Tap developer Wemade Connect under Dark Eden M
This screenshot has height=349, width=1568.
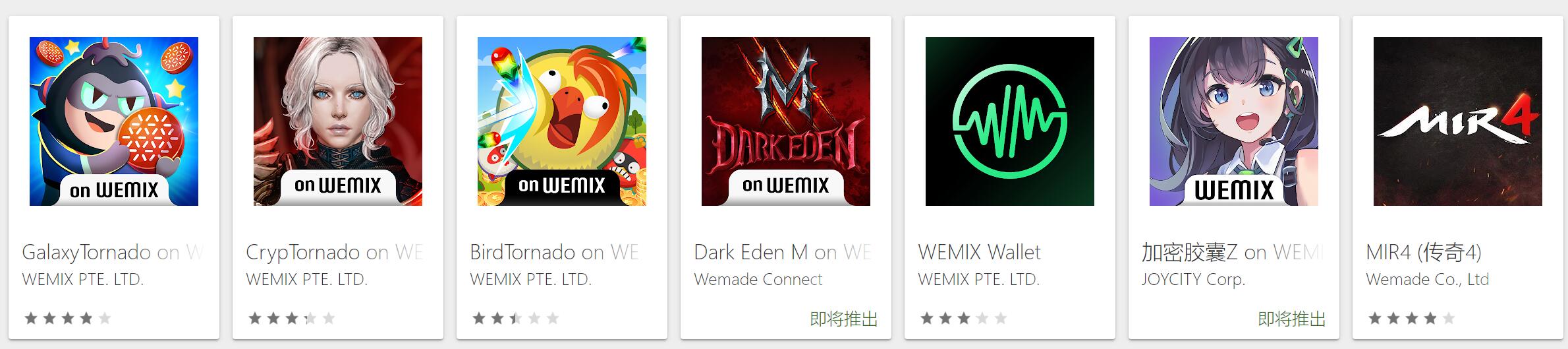tap(758, 280)
